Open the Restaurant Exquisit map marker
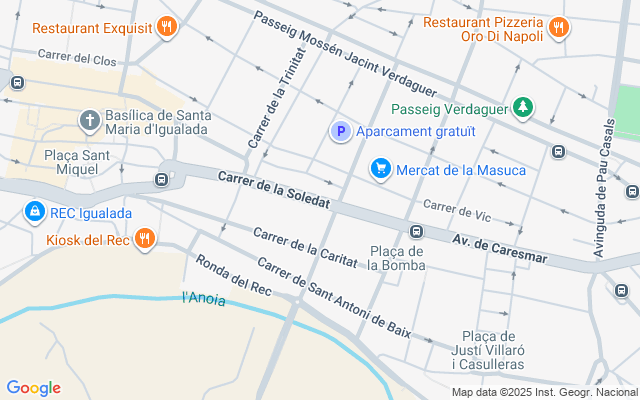The image size is (640, 400). [x=167, y=27]
